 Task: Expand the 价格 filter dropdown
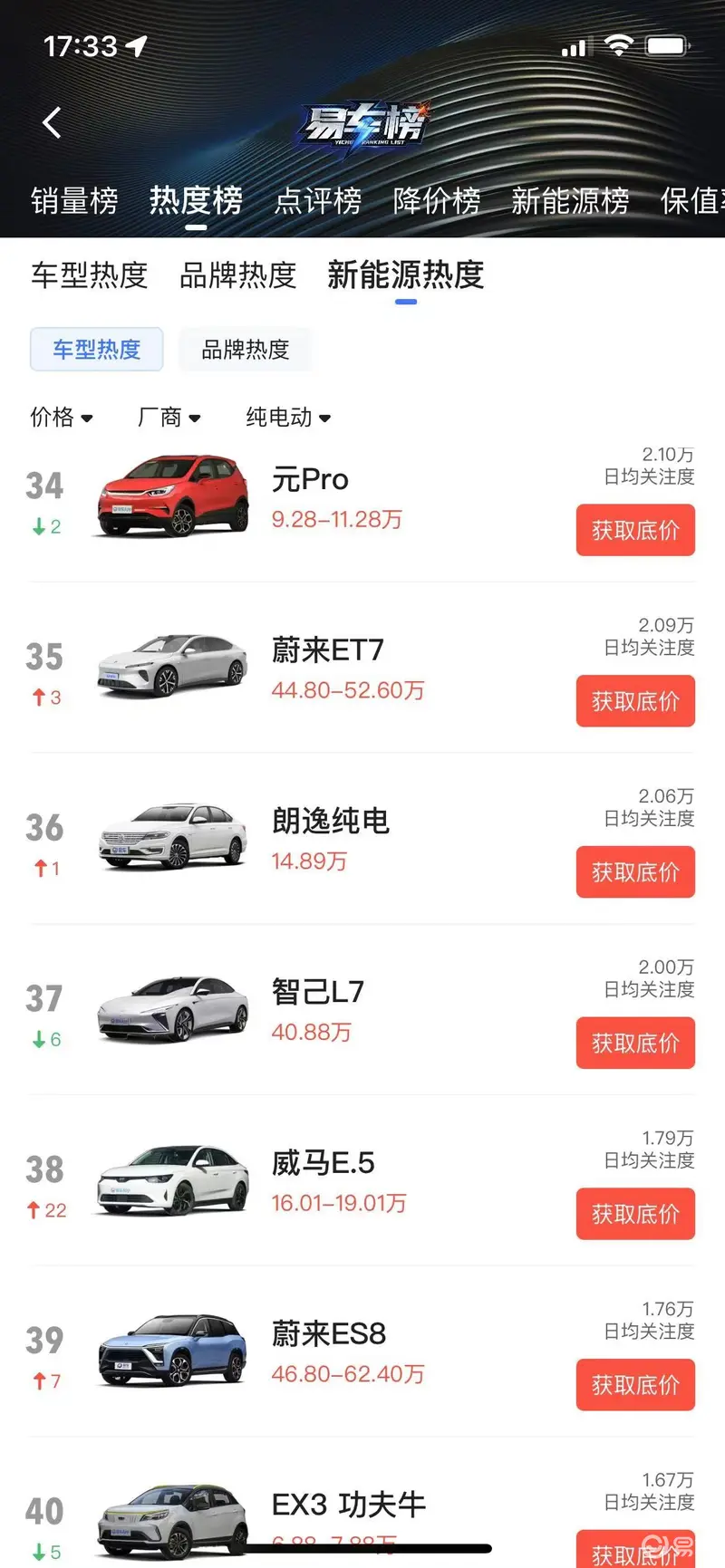point(61,417)
